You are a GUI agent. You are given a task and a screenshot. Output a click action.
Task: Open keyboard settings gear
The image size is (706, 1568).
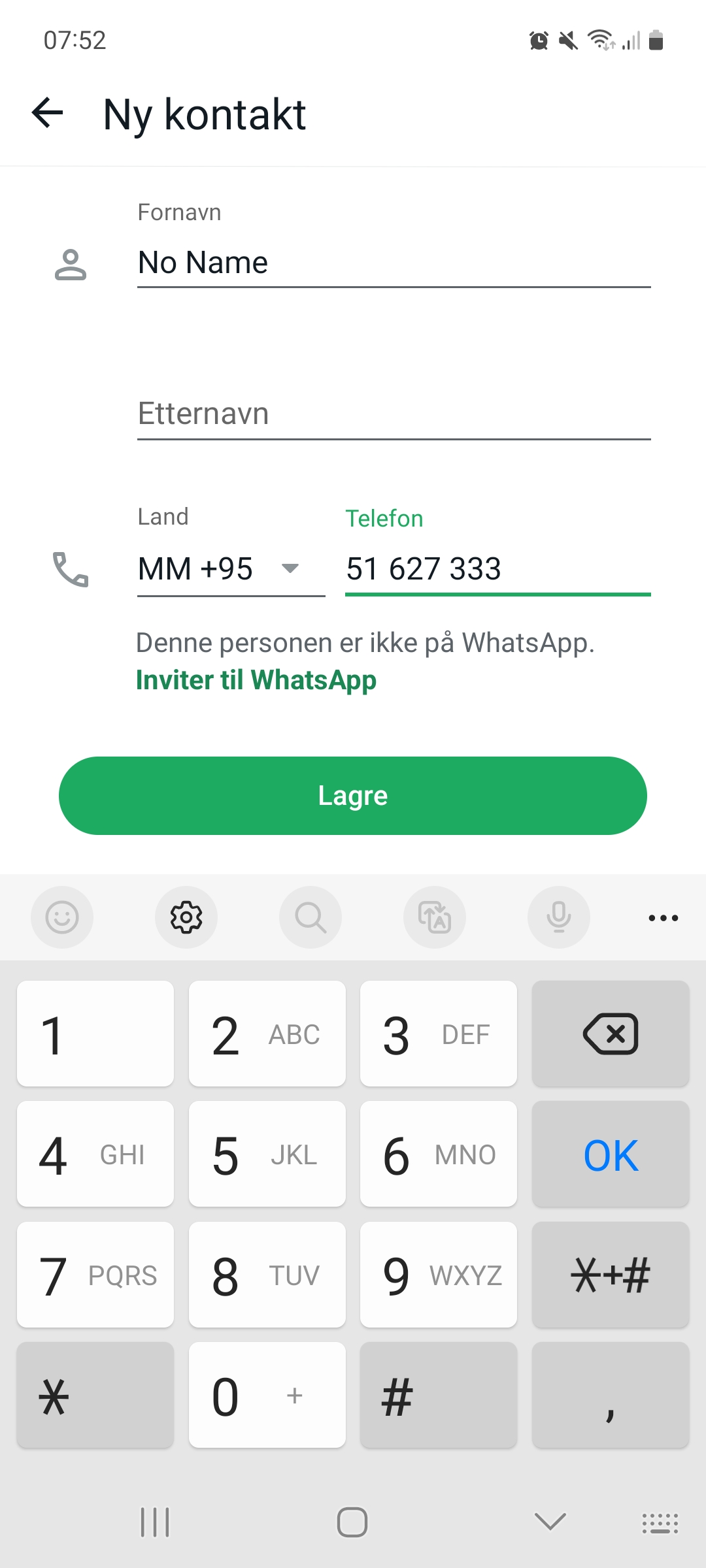tap(186, 917)
